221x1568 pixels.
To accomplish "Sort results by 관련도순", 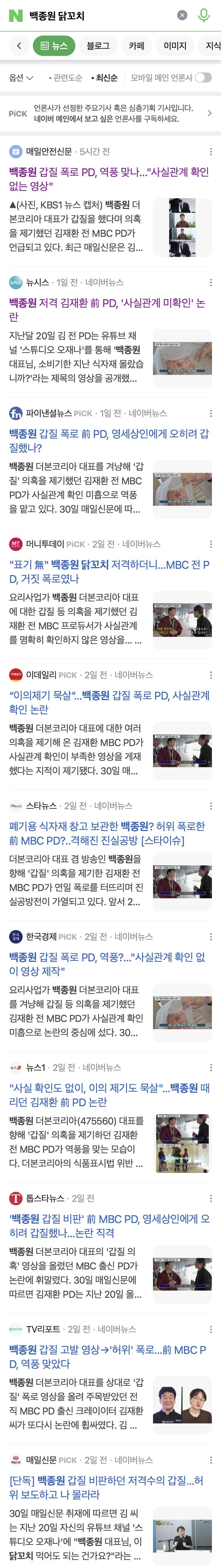I will click(66, 77).
